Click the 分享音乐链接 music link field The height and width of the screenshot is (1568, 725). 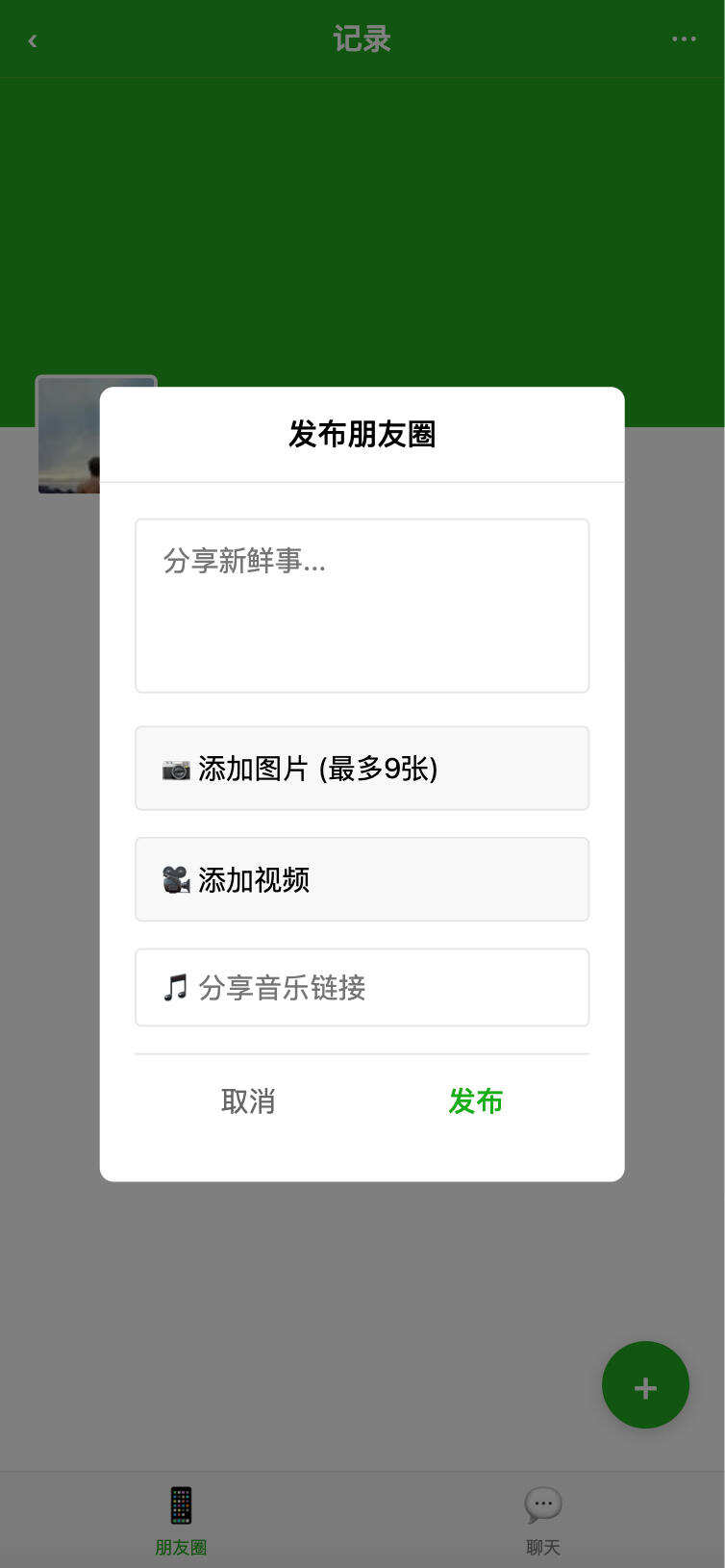(362, 987)
